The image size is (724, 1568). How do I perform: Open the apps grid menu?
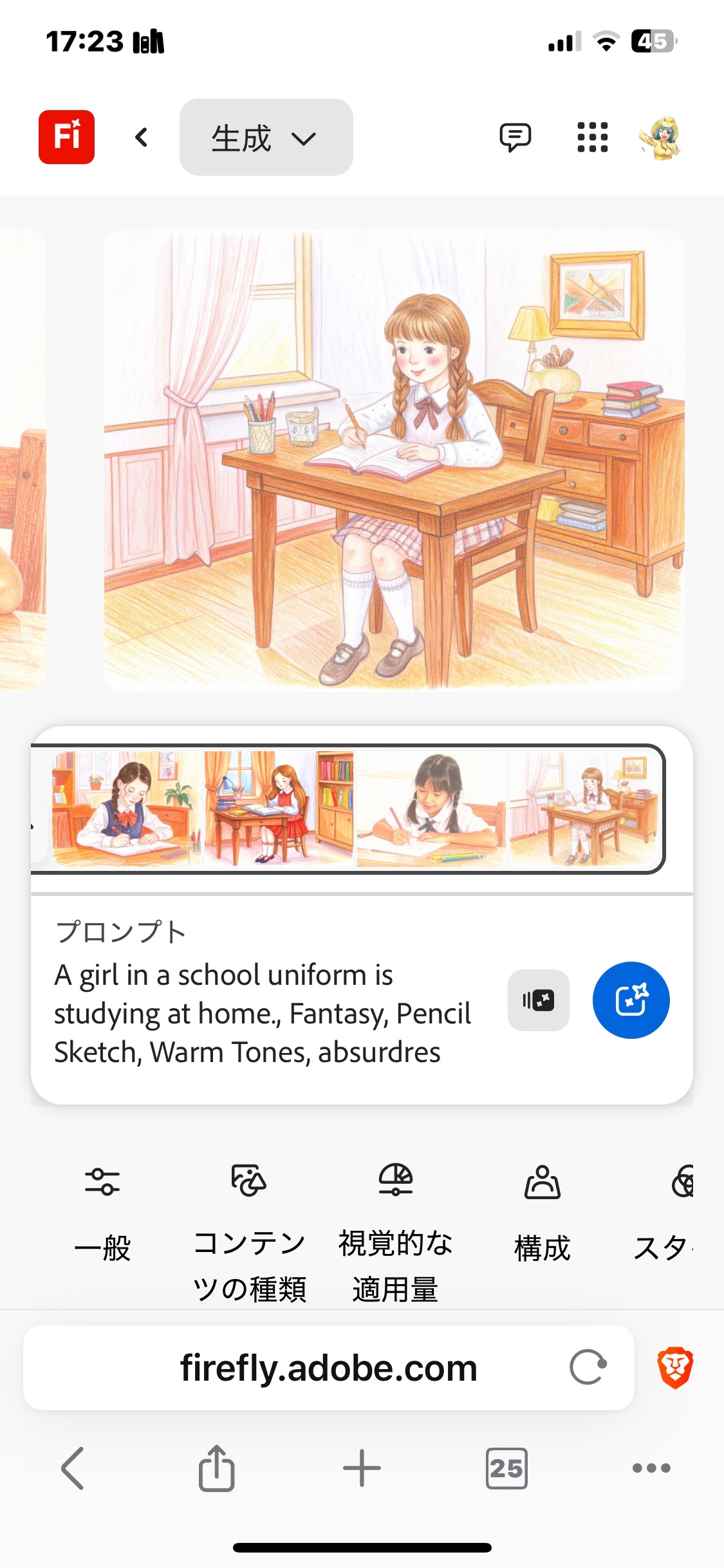[593, 137]
